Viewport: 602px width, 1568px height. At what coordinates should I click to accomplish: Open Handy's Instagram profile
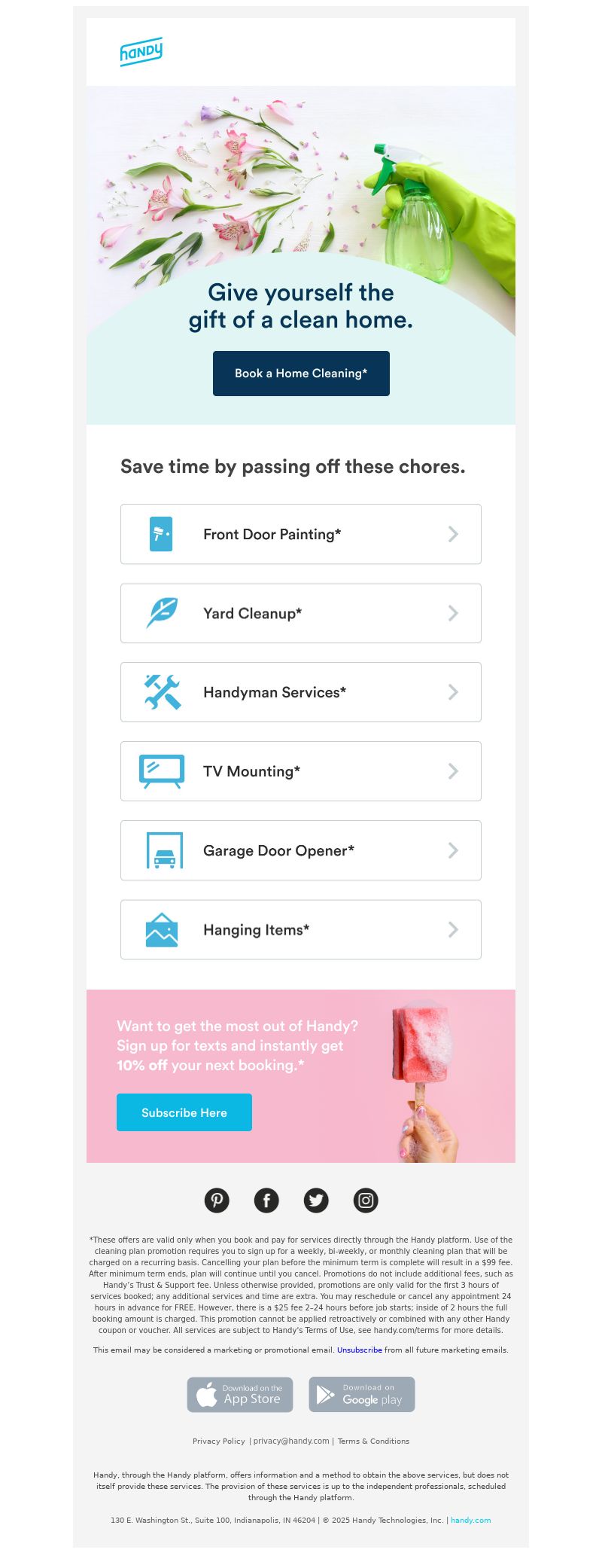[366, 1200]
